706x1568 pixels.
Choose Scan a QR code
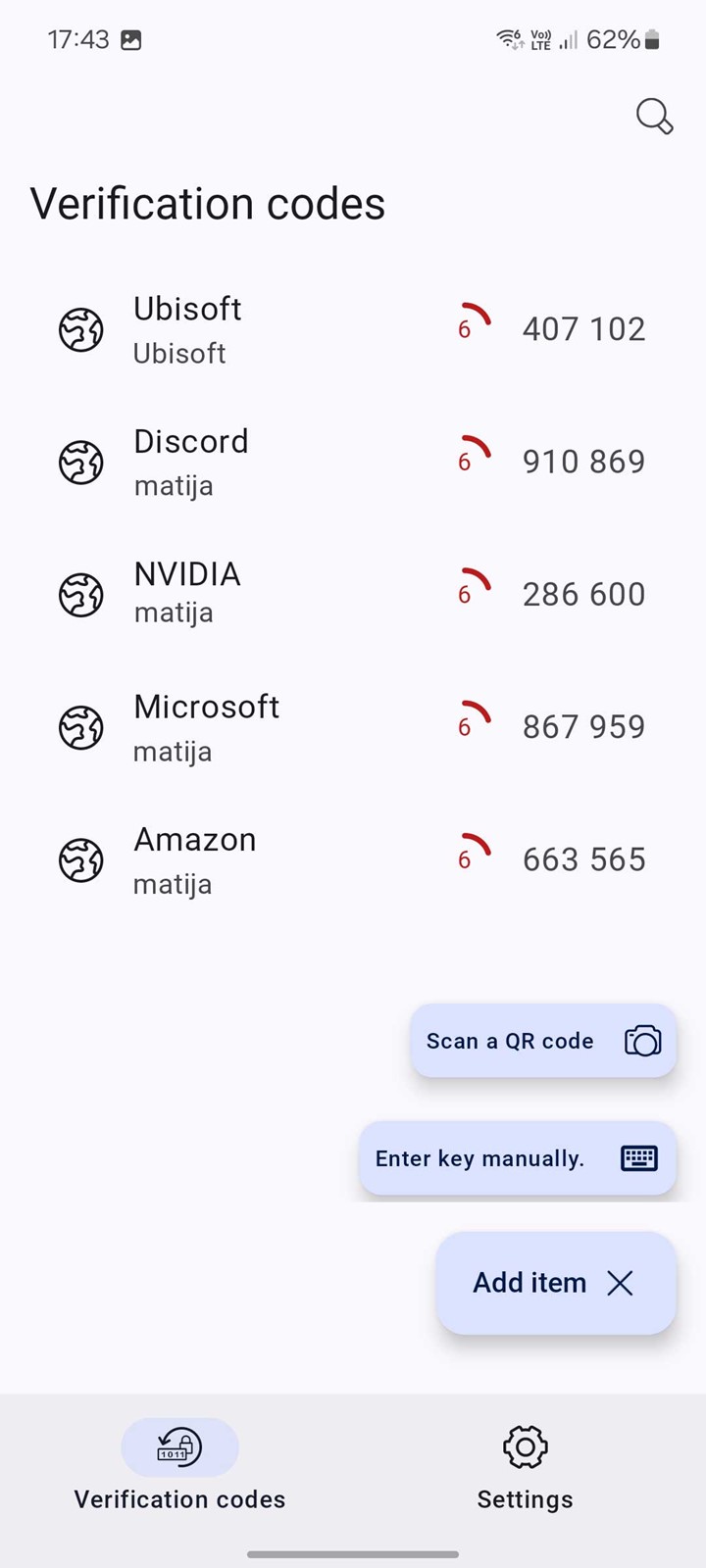[543, 1041]
